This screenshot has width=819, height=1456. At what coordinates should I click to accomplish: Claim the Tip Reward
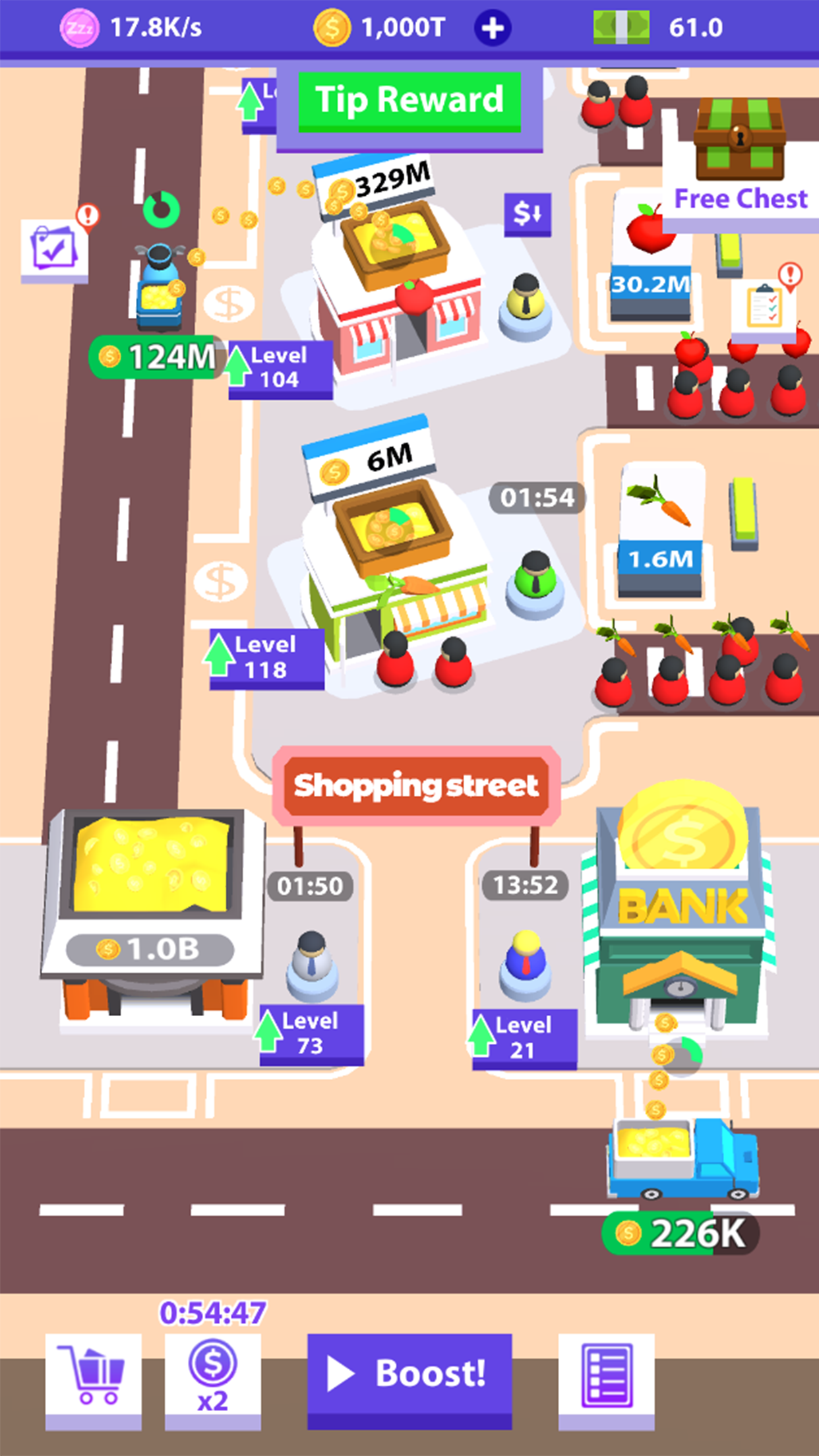pos(409,101)
